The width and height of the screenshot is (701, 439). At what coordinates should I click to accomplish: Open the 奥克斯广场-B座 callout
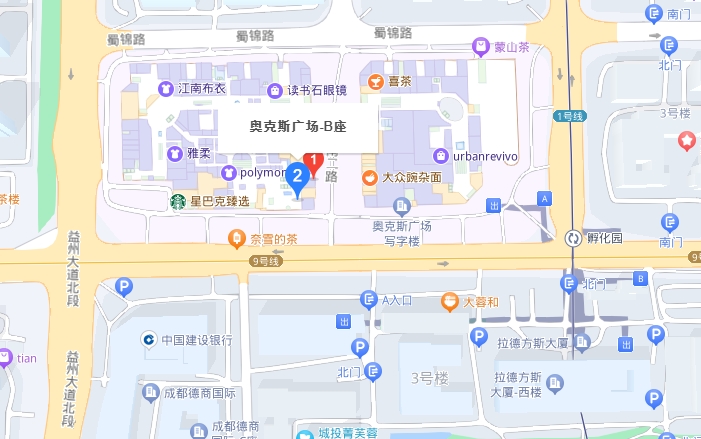pos(297,127)
